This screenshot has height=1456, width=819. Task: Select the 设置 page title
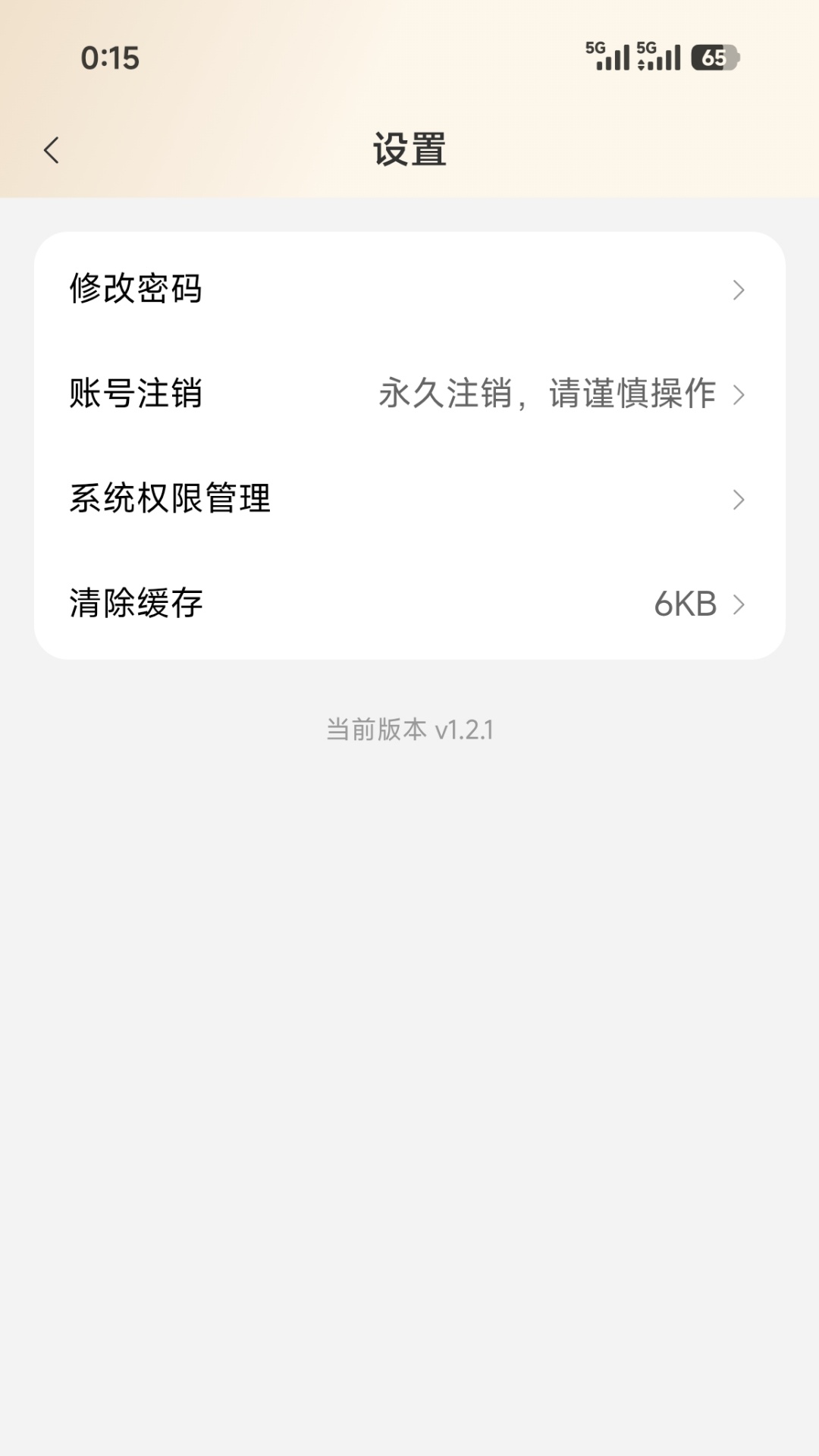409,149
